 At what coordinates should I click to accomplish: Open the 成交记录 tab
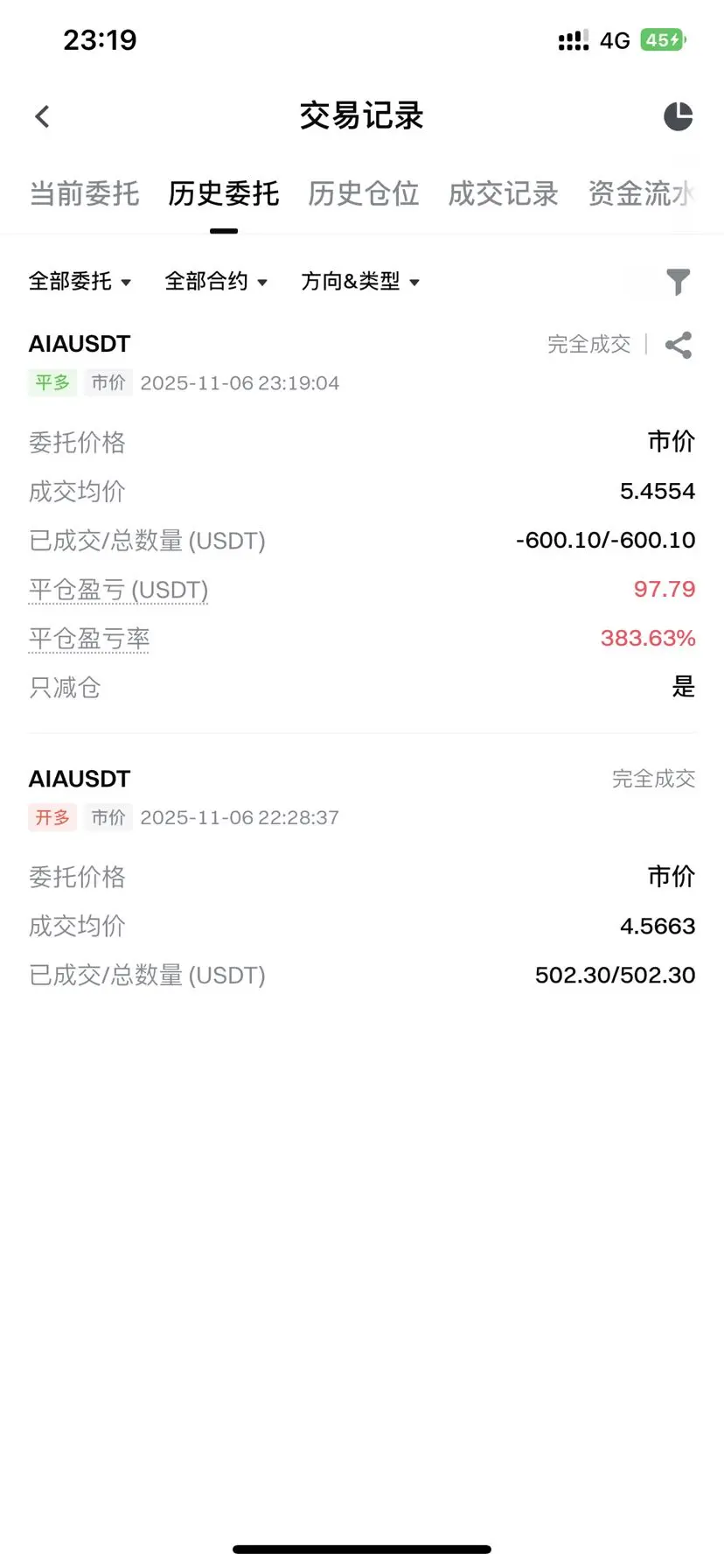(504, 193)
